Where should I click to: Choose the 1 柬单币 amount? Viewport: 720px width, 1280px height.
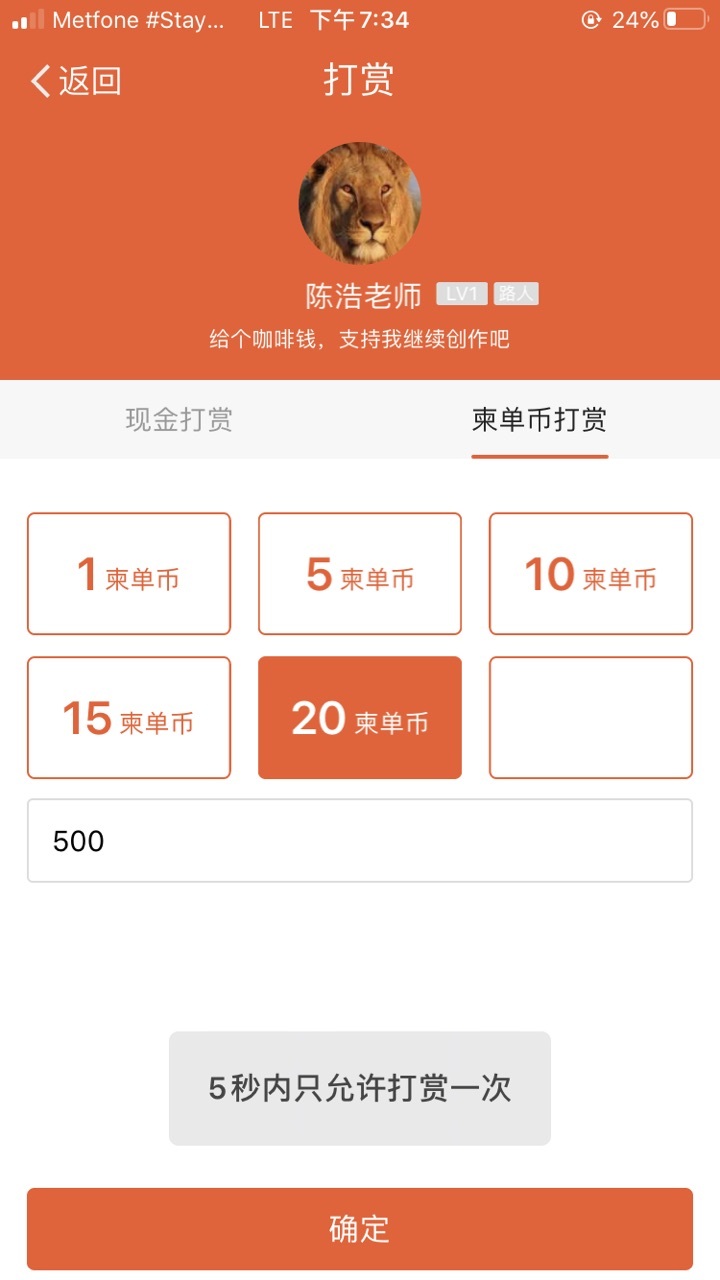129,574
